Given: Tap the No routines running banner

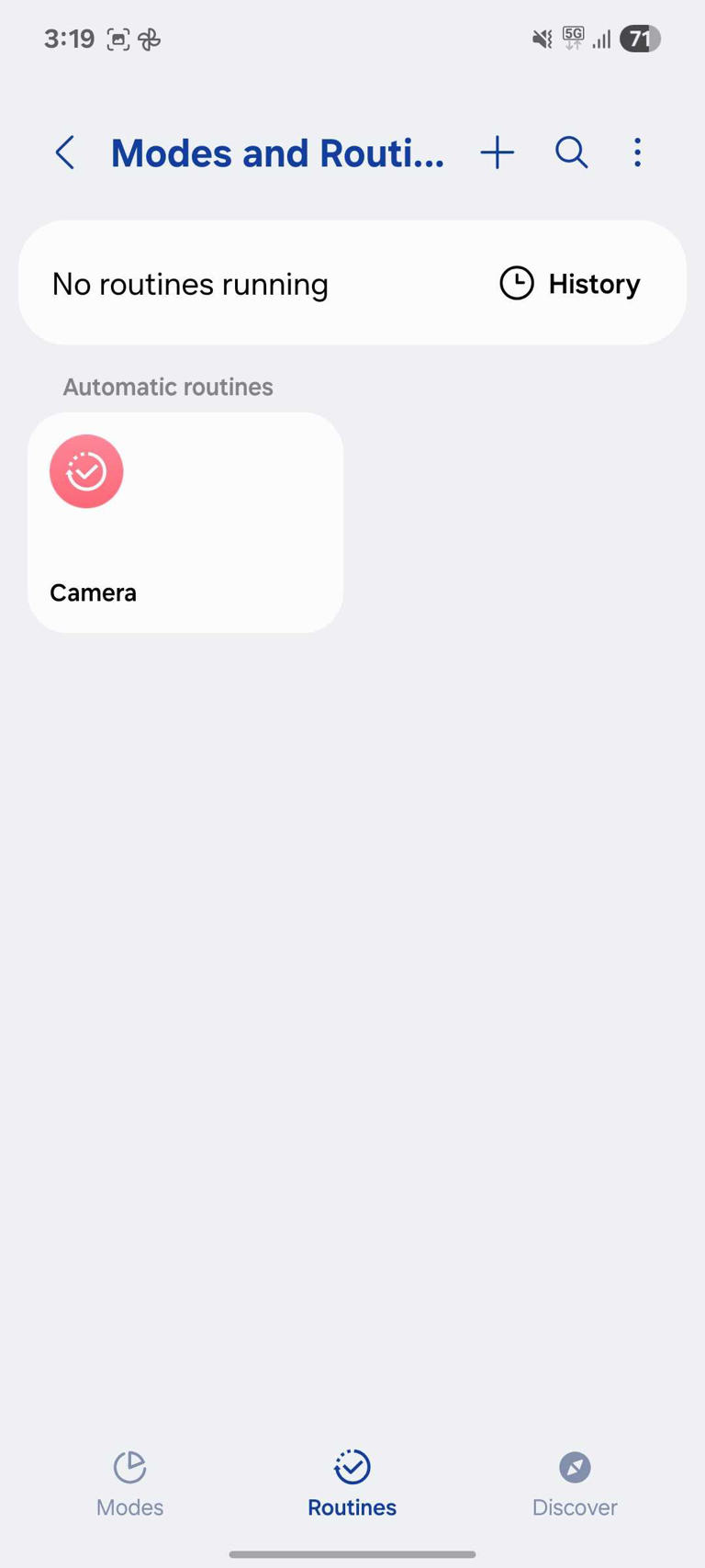Looking at the screenshot, I should (189, 283).
